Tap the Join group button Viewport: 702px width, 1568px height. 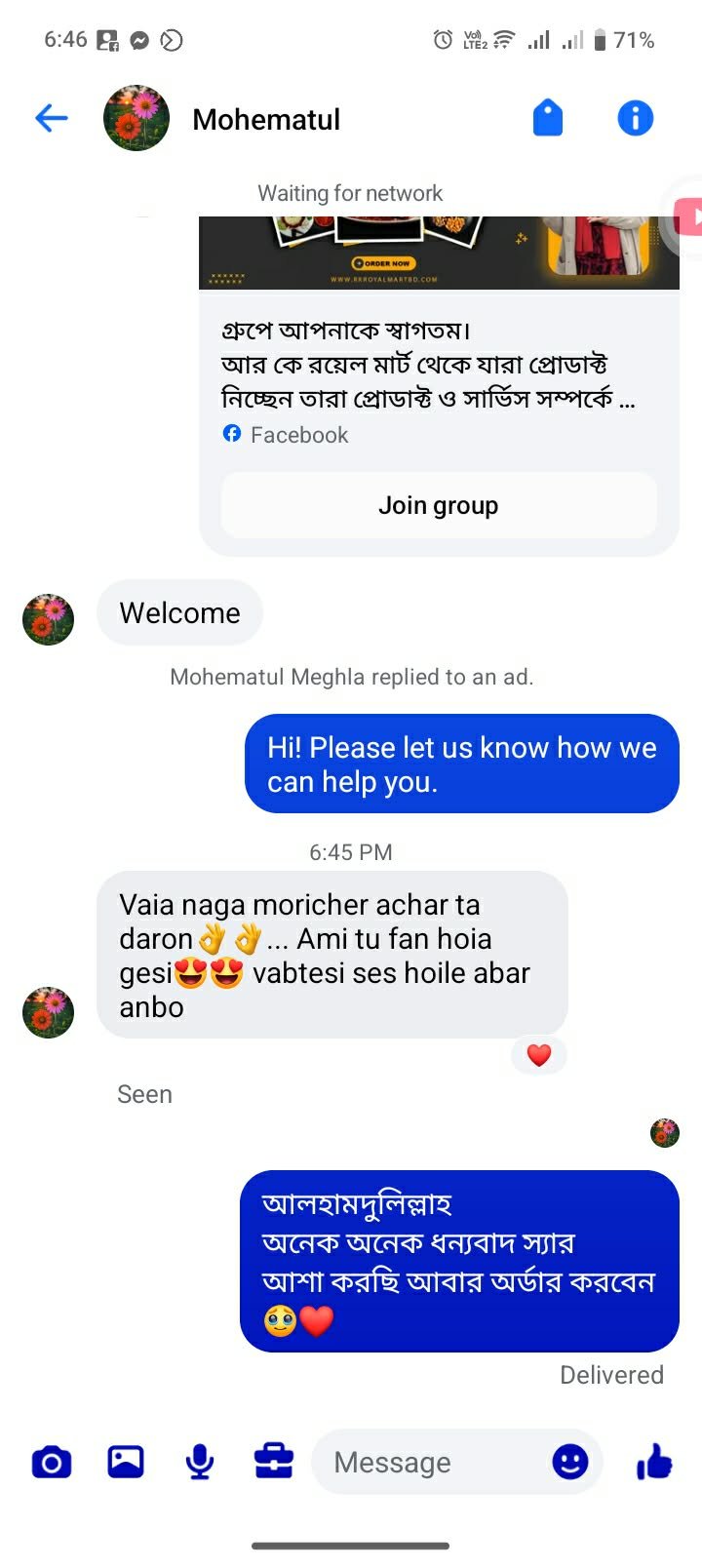point(438,505)
